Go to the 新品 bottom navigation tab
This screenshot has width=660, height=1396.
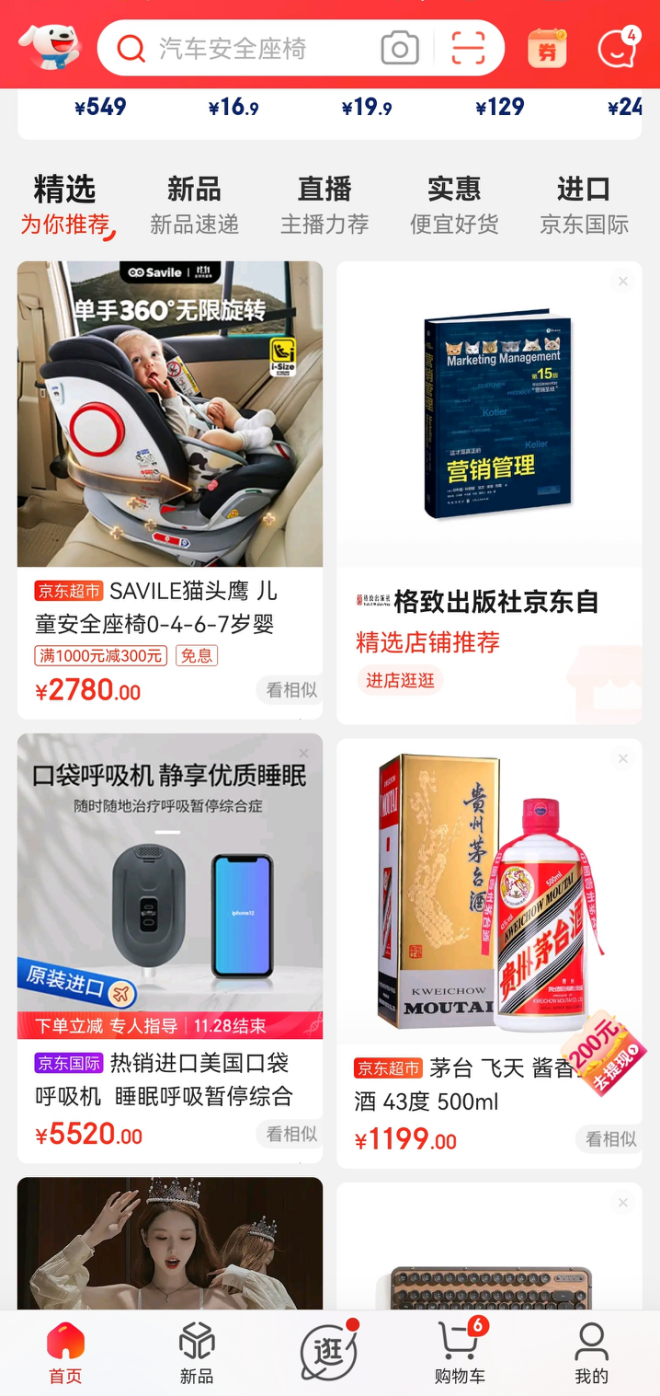(x=196, y=1352)
